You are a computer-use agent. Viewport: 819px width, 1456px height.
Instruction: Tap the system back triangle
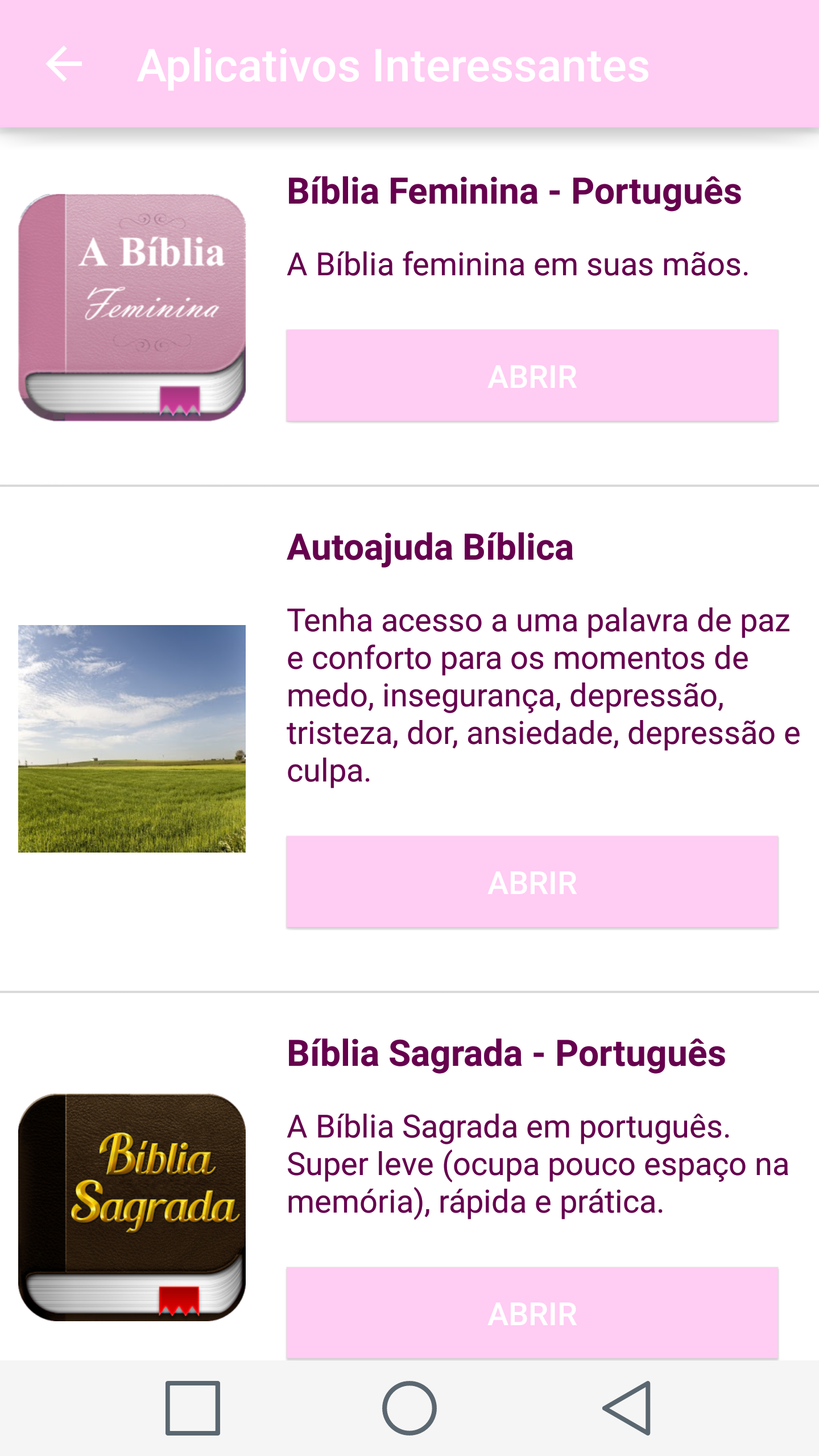[x=627, y=1408]
